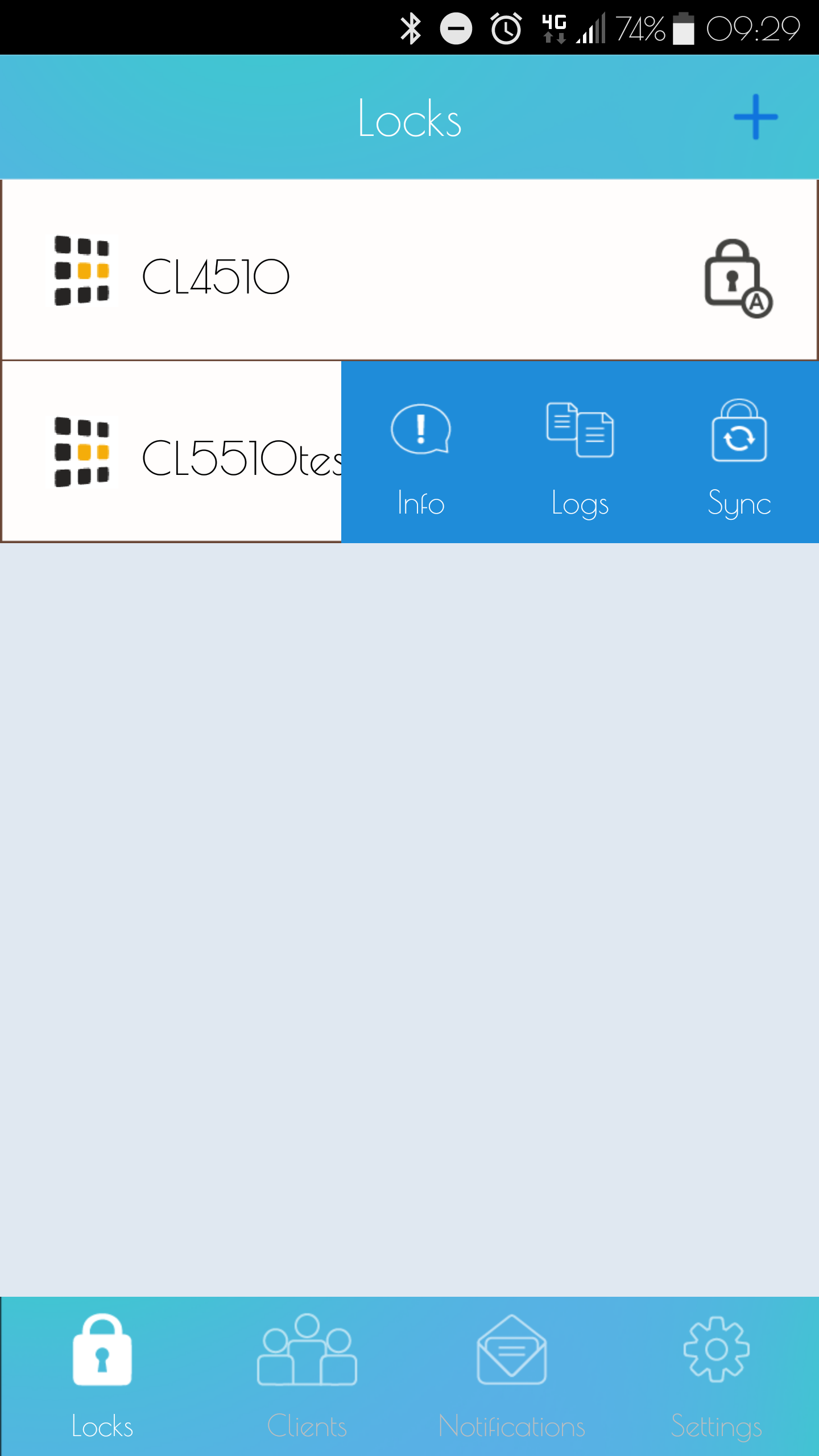Open Logs for the CL5510 lock
Image resolution: width=819 pixels, height=1456 pixels.
[580, 455]
